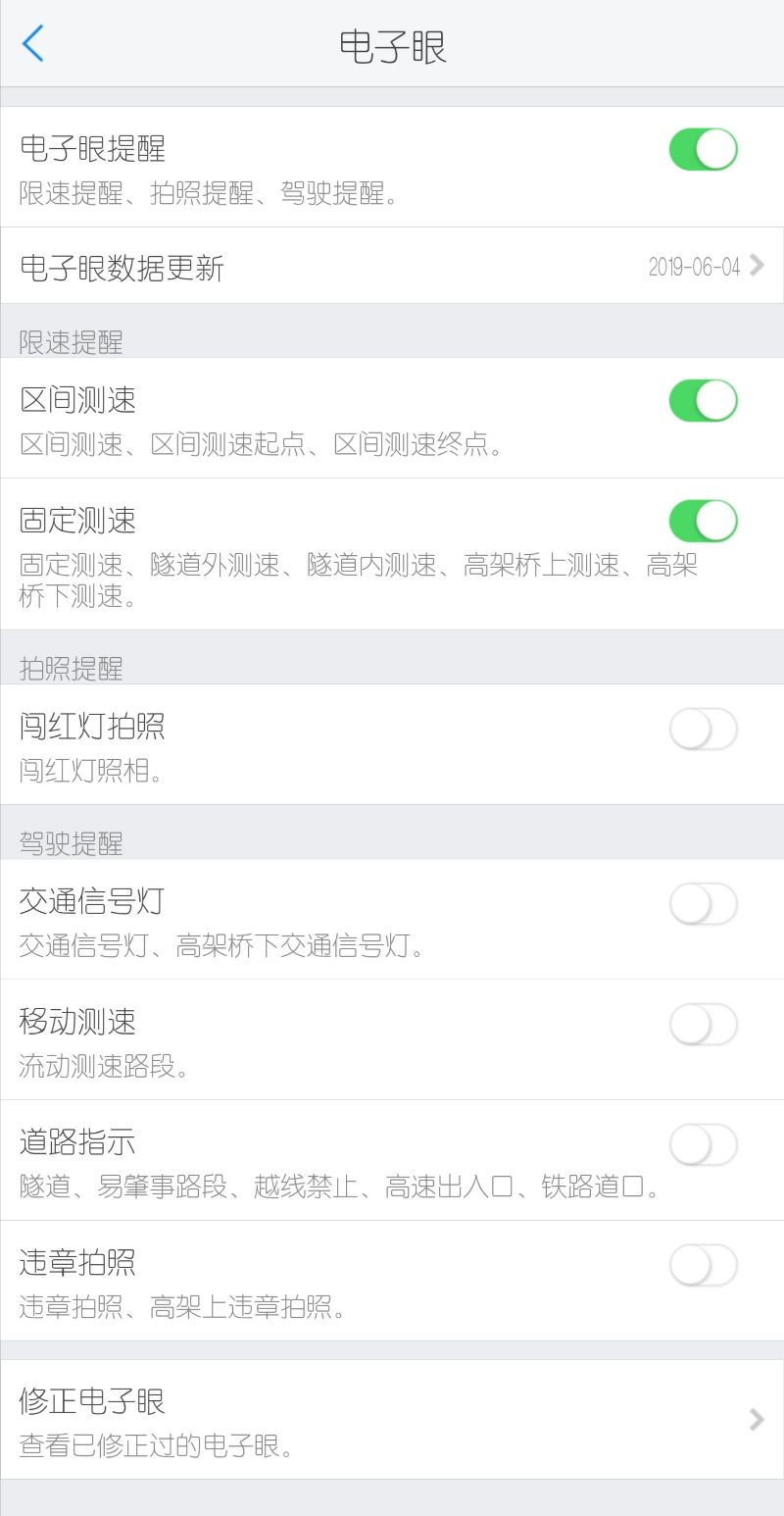Switch off 固定测速
This screenshot has height=1516, width=784.
pos(703,521)
